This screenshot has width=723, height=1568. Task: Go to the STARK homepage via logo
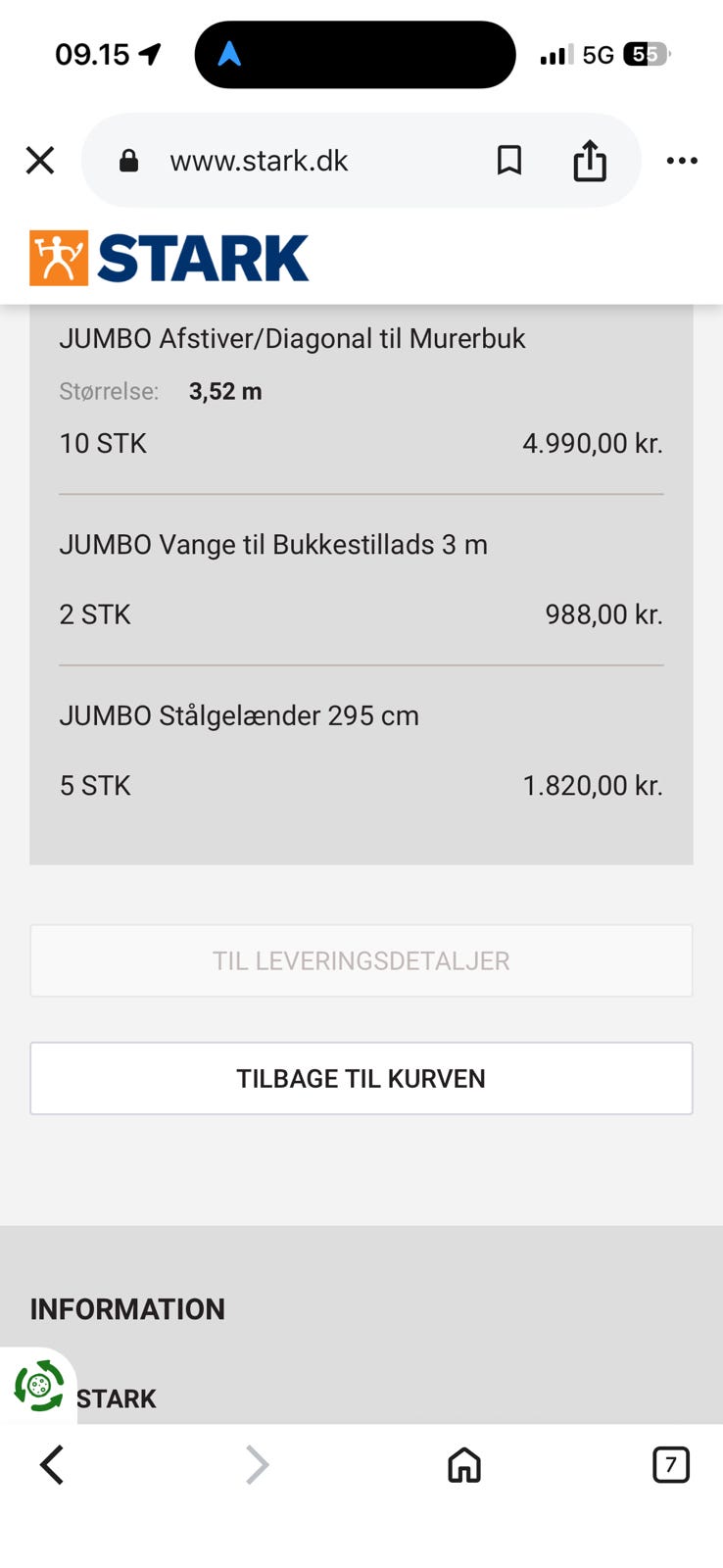pyautogui.click(x=169, y=259)
